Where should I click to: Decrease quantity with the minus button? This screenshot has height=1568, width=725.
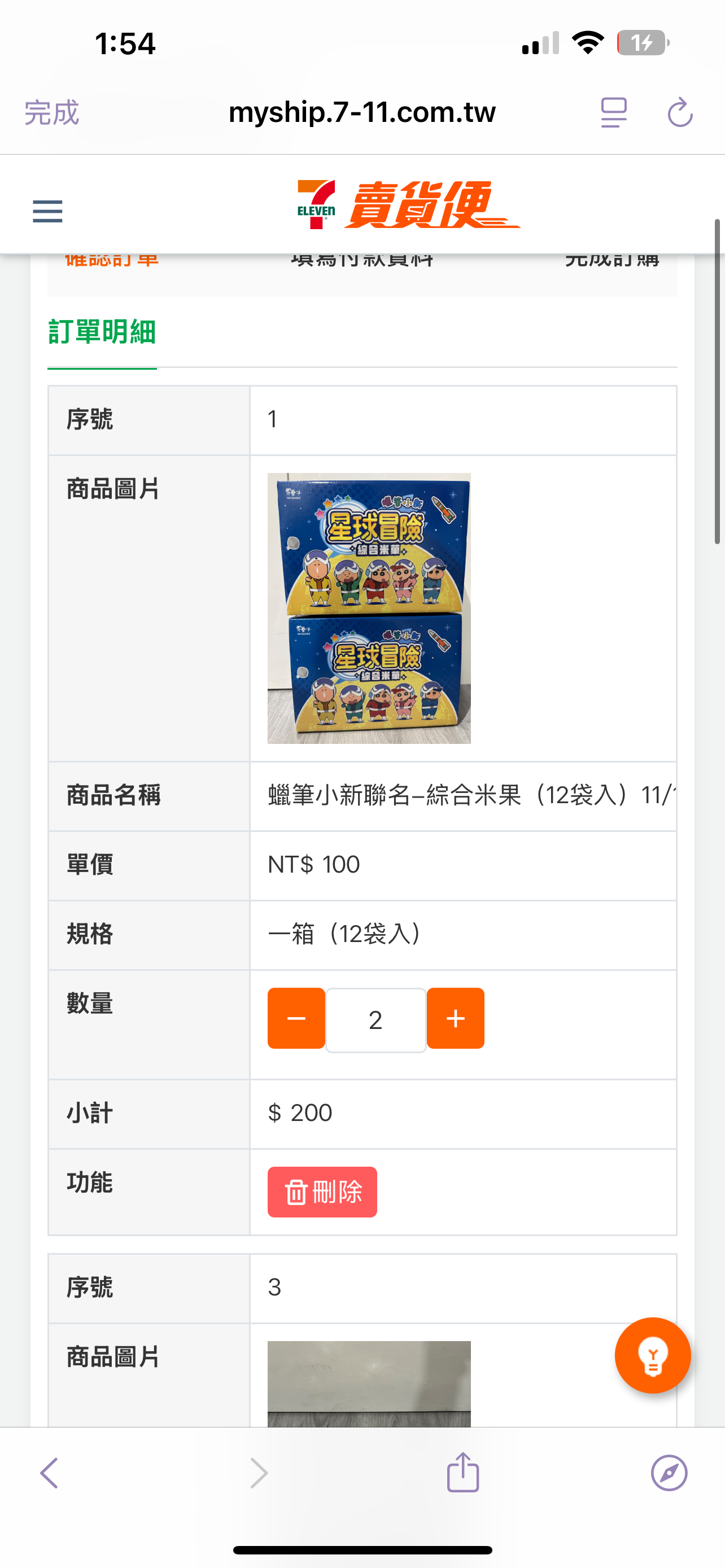click(x=296, y=1018)
